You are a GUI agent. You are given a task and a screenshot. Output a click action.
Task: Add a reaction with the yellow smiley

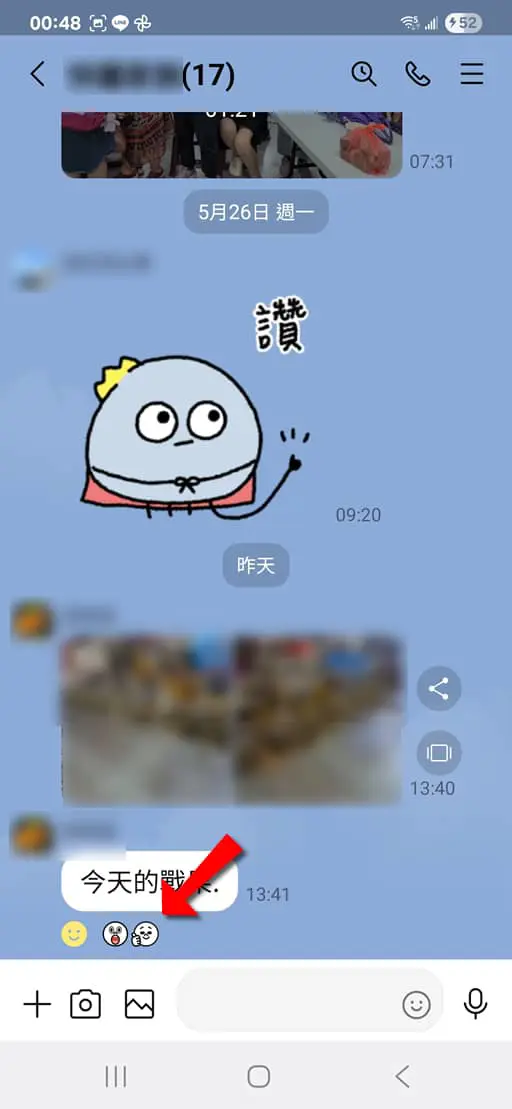click(x=74, y=934)
